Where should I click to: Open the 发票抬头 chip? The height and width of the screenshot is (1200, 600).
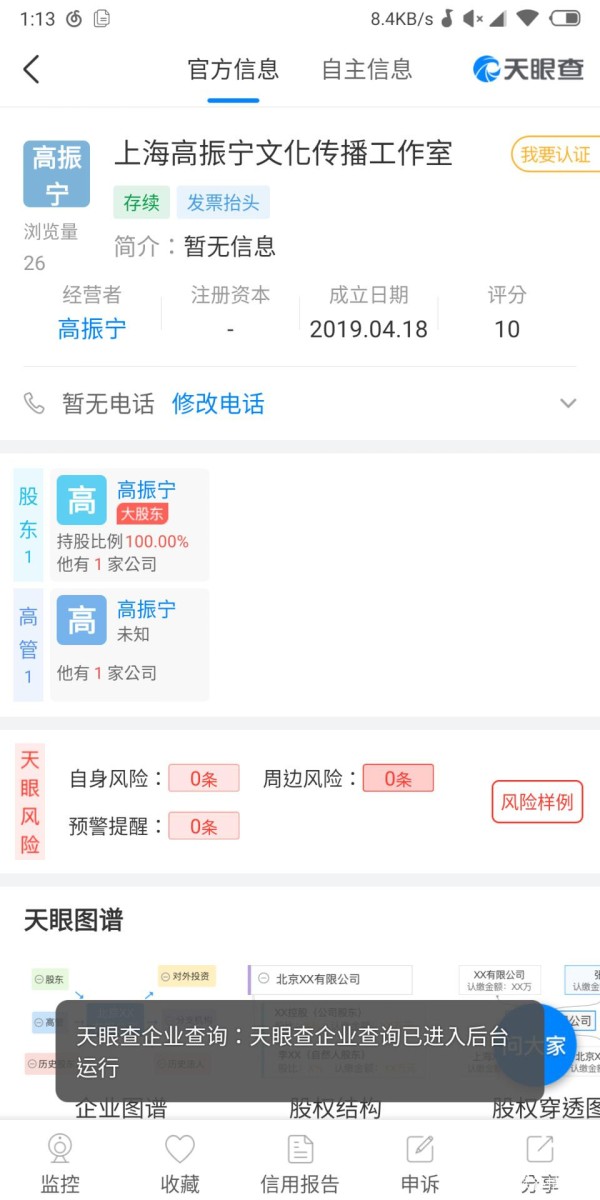(x=223, y=202)
